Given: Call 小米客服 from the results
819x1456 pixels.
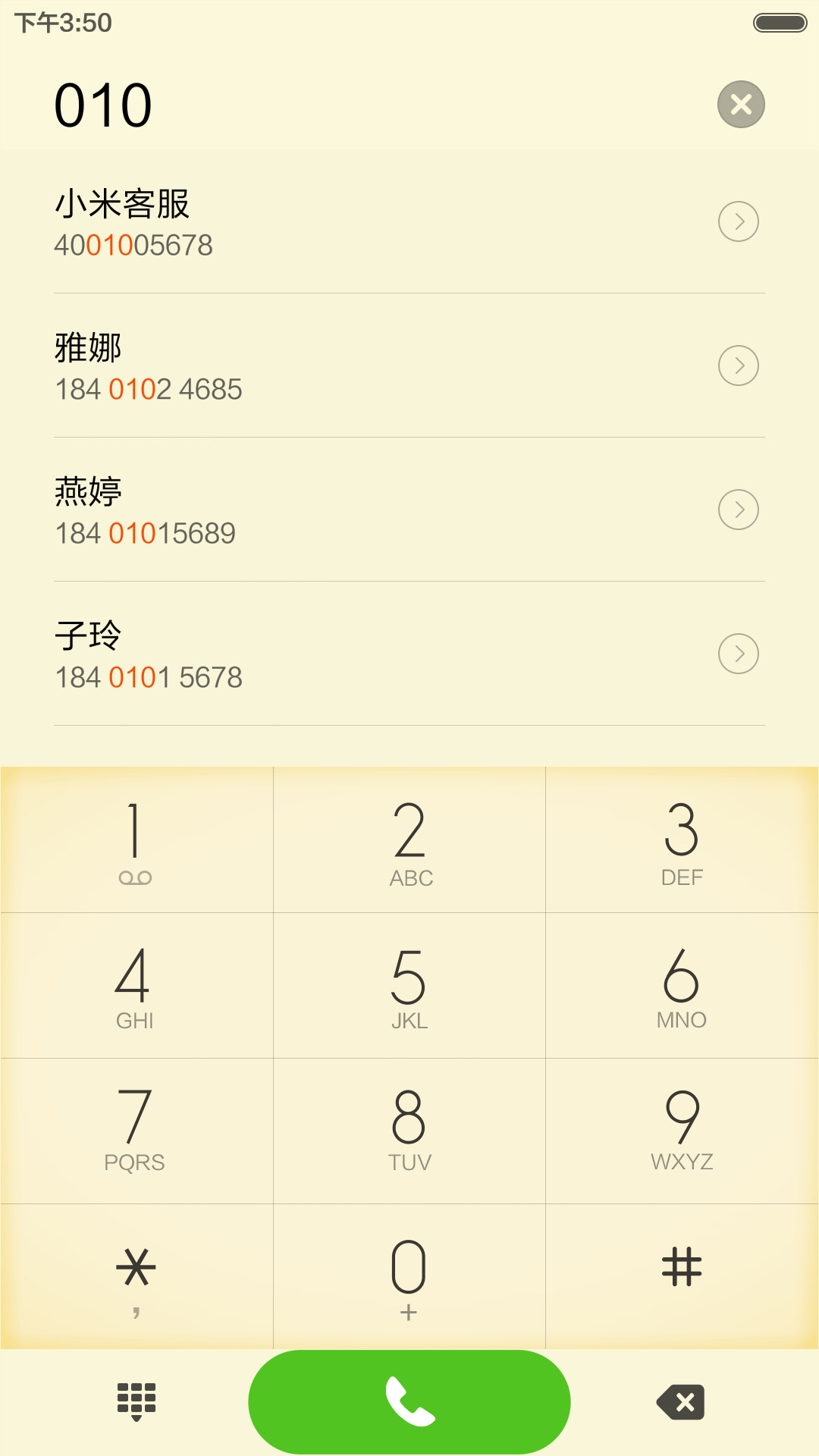Looking at the screenshot, I should tap(409, 221).
